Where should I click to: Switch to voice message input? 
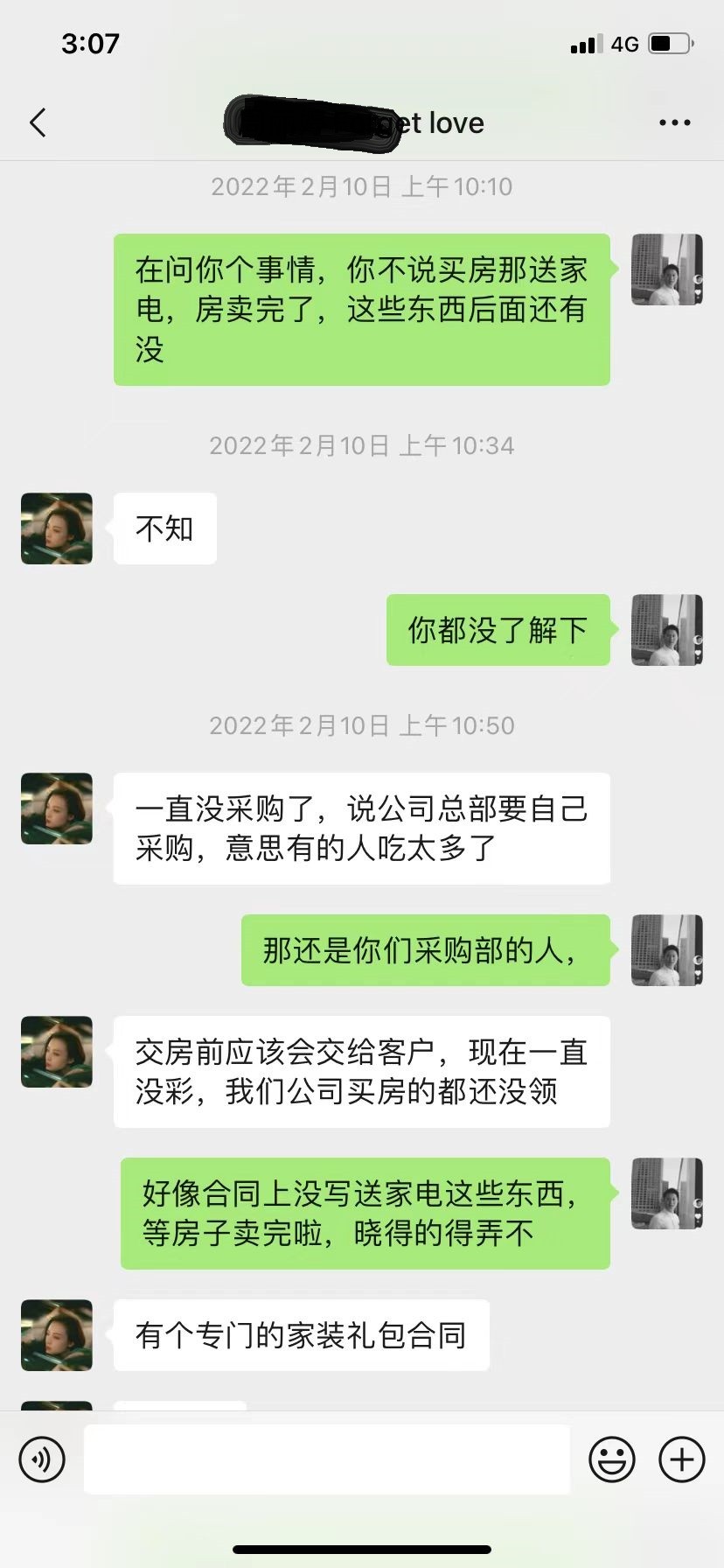(x=42, y=1459)
